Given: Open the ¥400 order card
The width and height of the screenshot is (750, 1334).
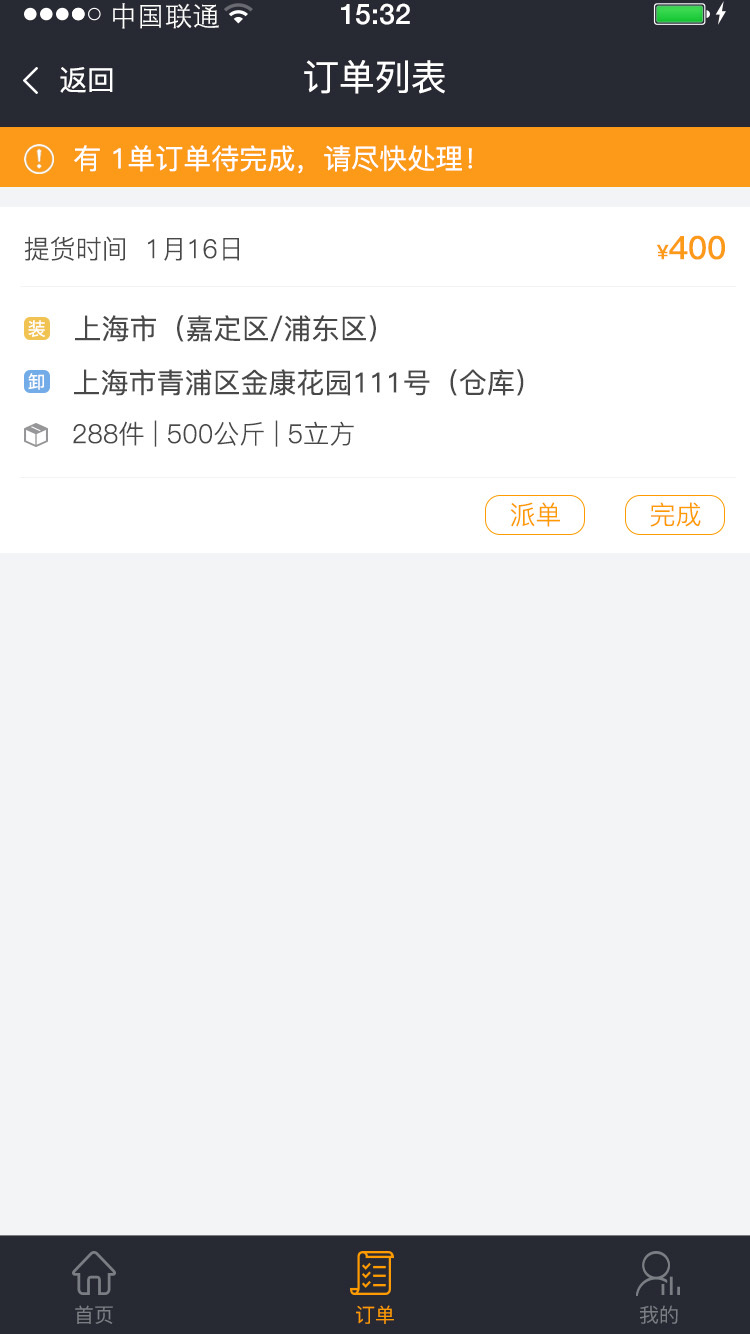Looking at the screenshot, I should tap(375, 380).
